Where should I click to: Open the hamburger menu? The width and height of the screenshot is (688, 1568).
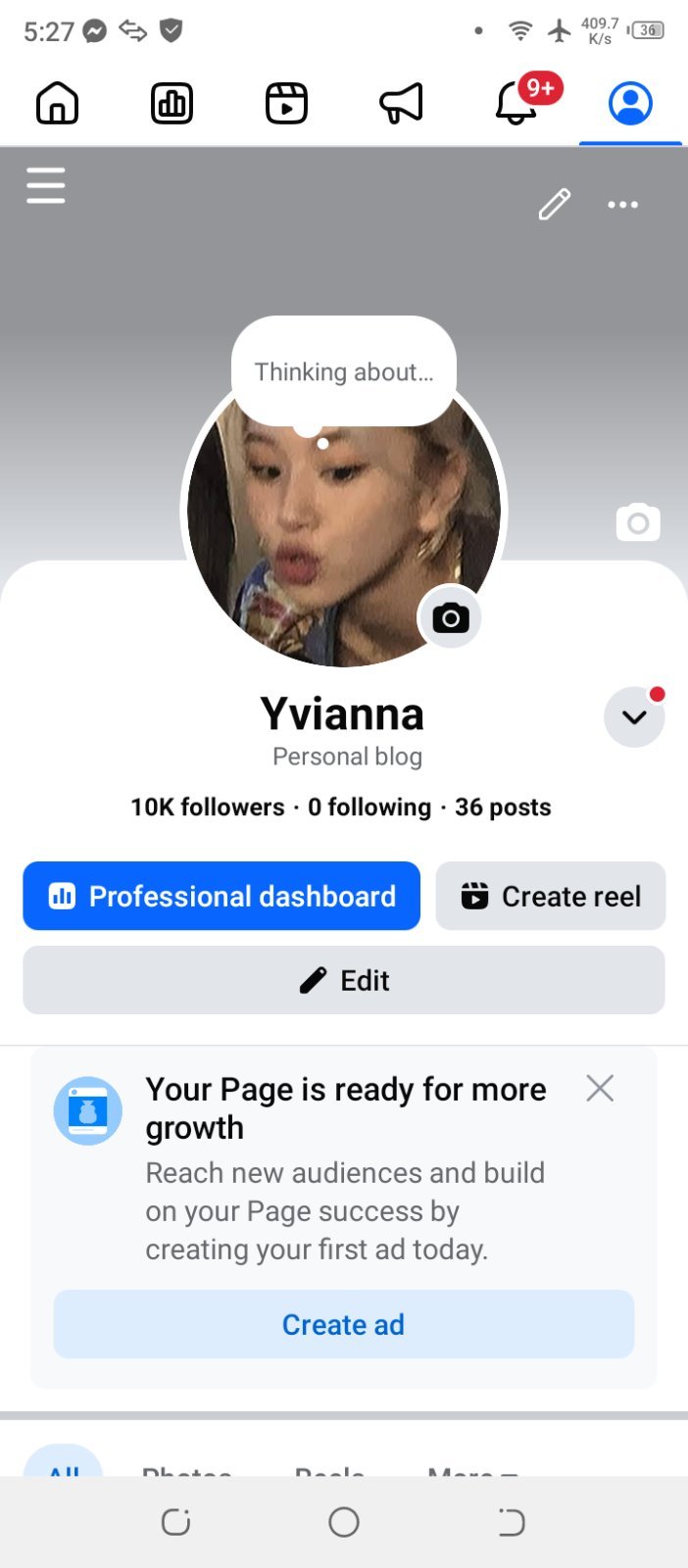pos(46,185)
